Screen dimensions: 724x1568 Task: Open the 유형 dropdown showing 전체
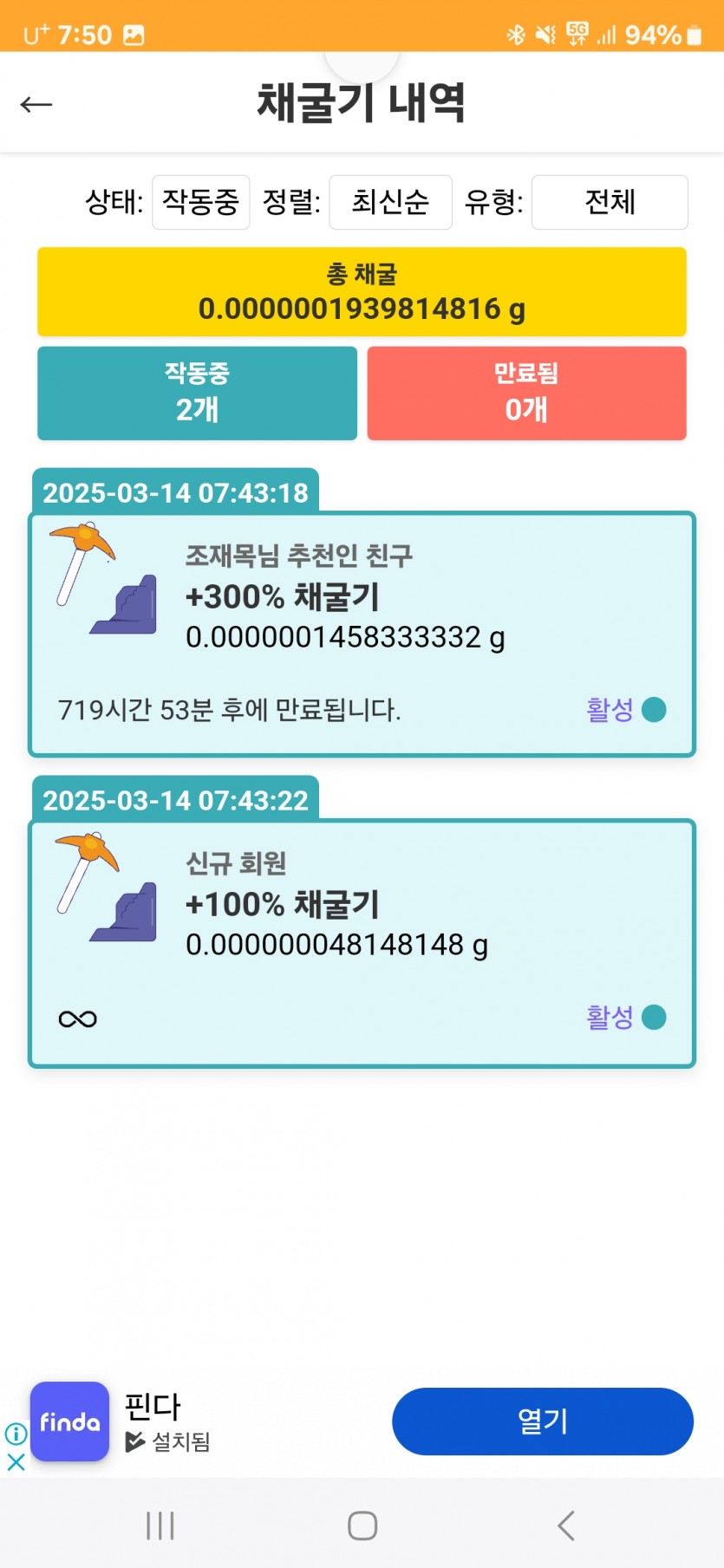click(x=610, y=202)
